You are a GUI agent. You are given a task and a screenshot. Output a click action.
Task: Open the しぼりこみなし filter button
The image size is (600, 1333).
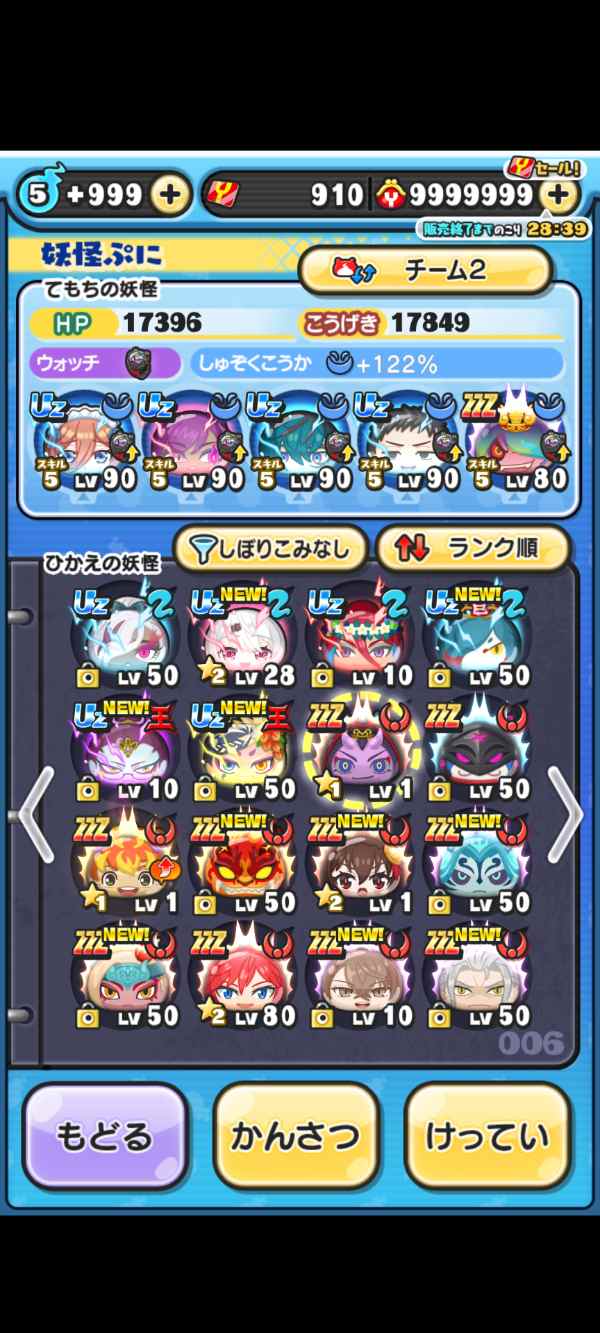tap(270, 547)
